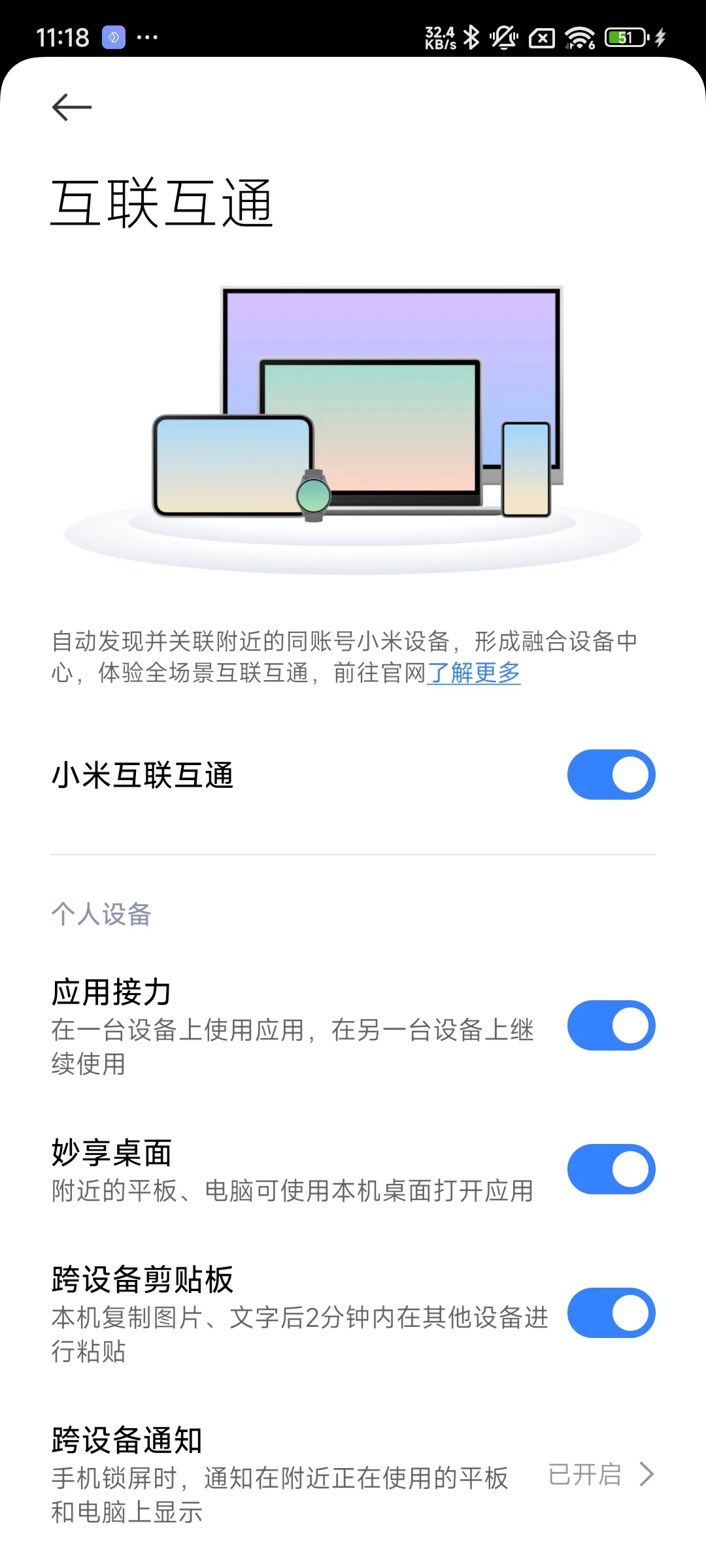Tap the Bluetooth icon in the status bar
The width and height of the screenshot is (706, 1568).
pos(472,37)
